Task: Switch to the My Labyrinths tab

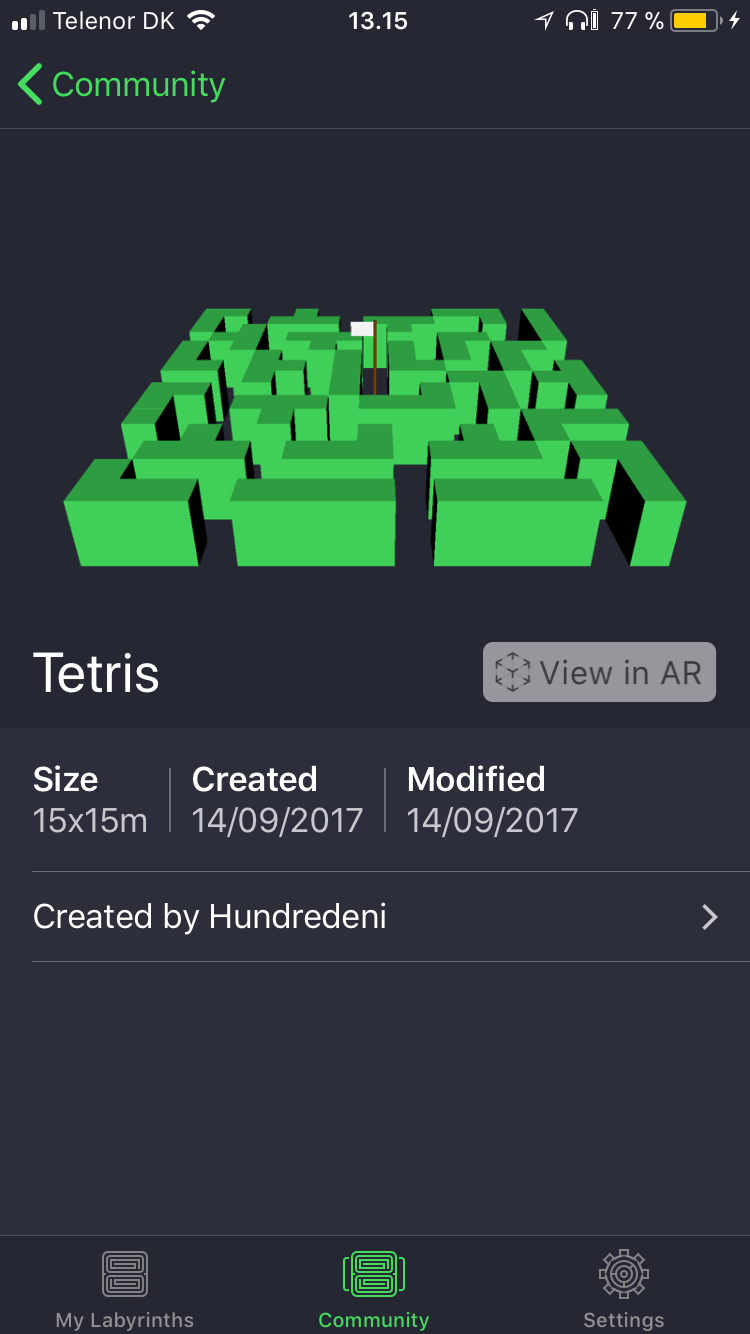Action: click(125, 1288)
